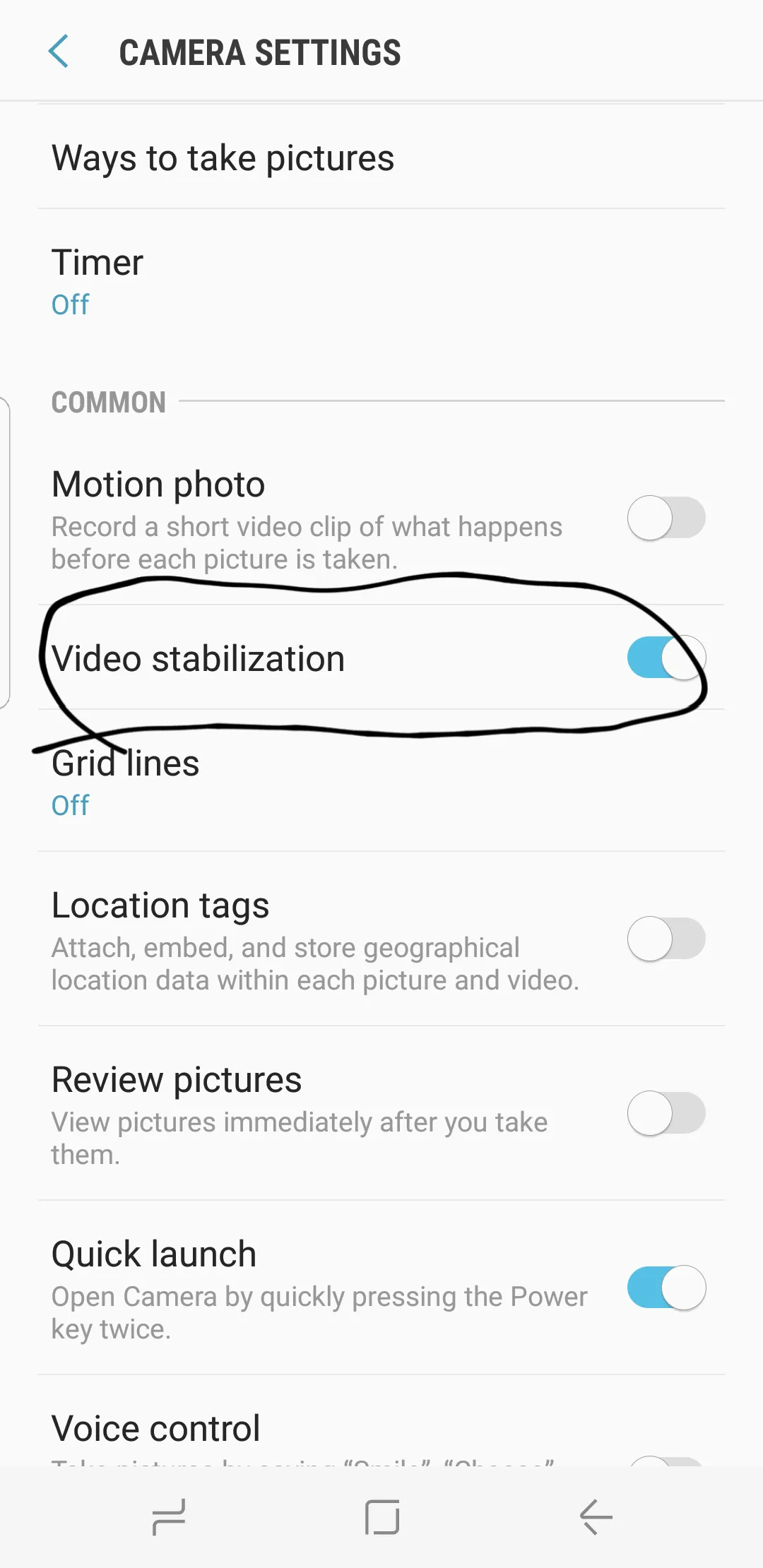Turn off Video stabilization
The image size is (763, 1568).
(x=666, y=658)
